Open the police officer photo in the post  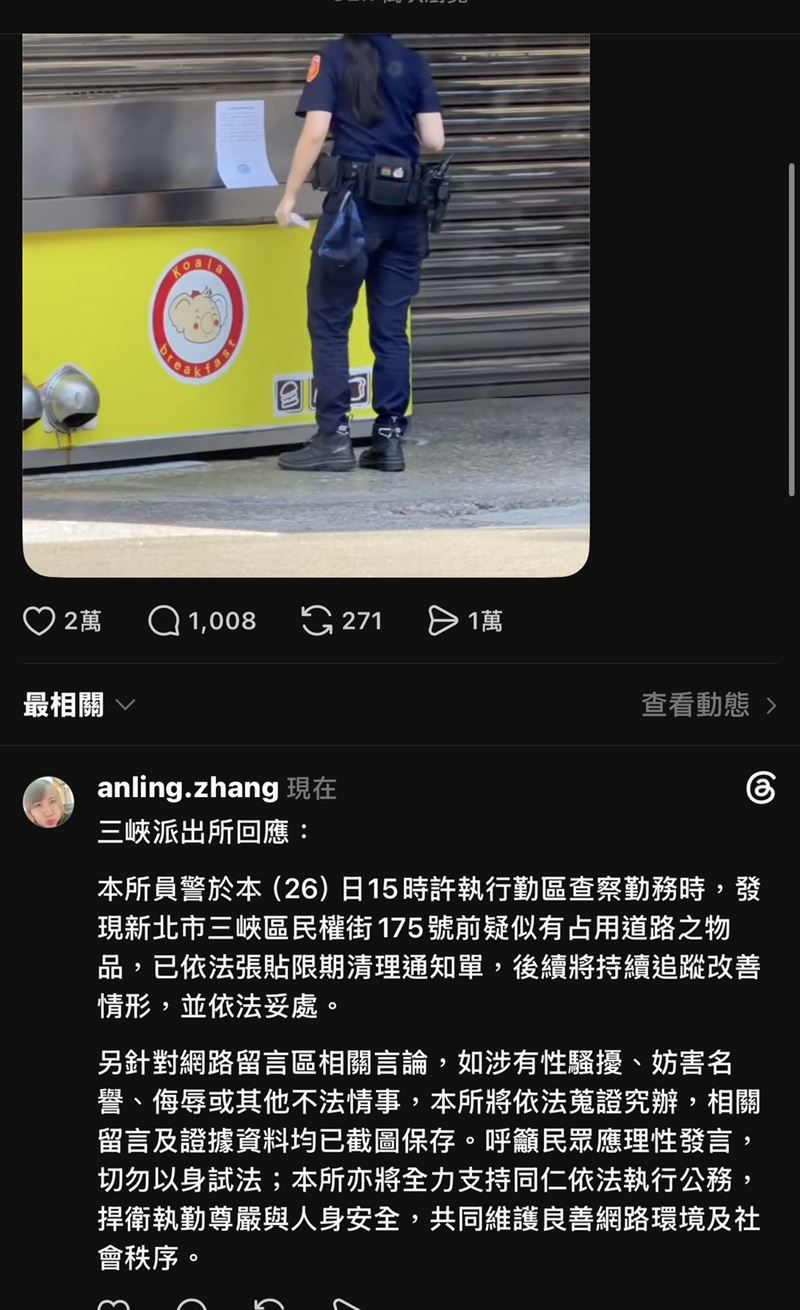point(306,305)
